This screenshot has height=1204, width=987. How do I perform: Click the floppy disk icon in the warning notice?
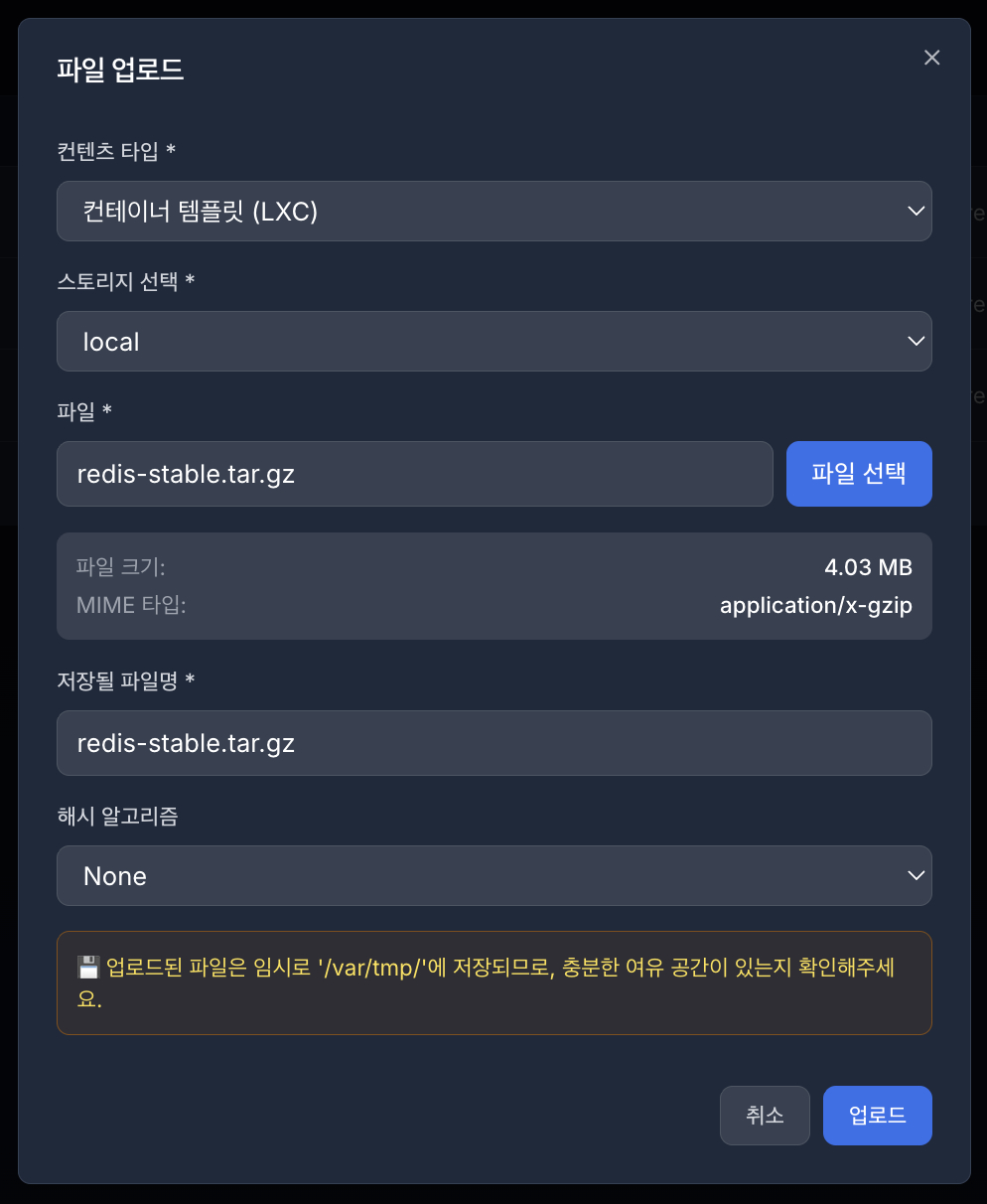(x=87, y=965)
